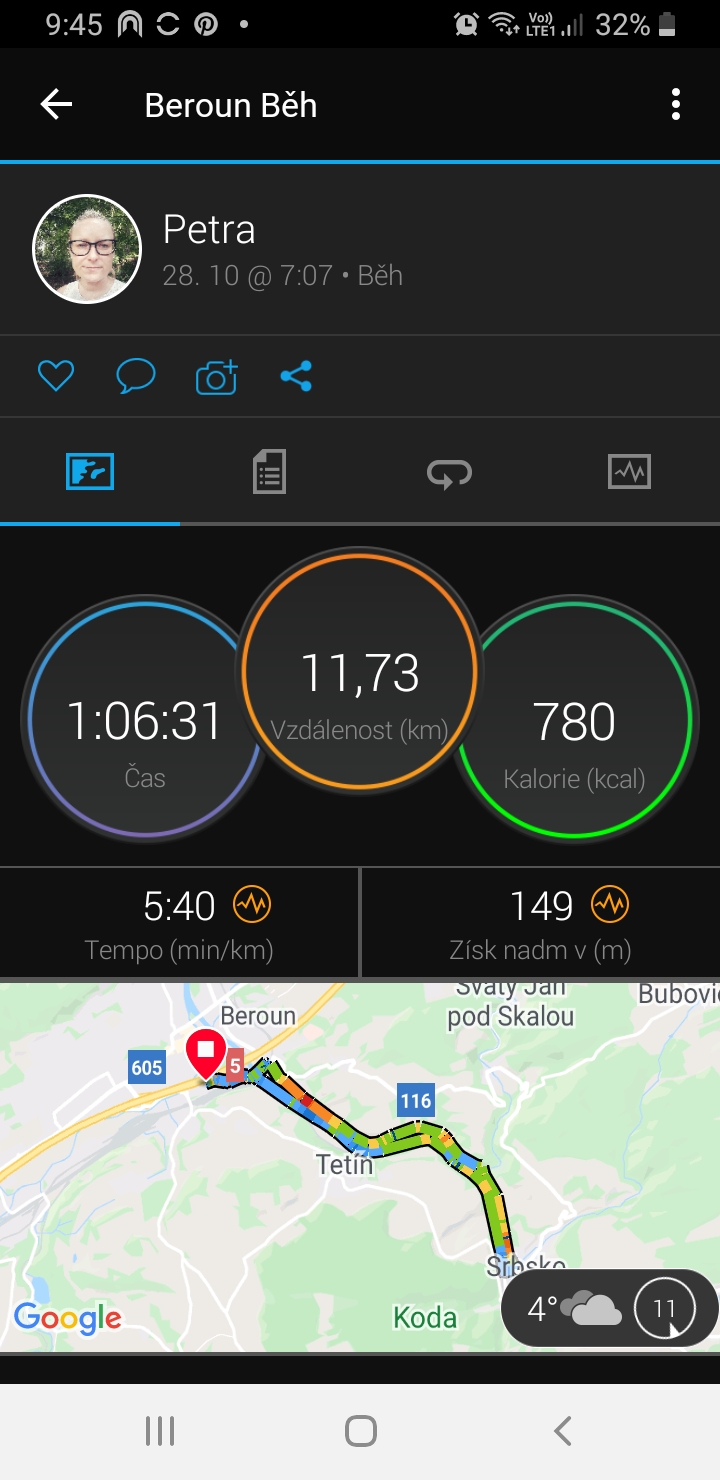Open the recent apps view
Image resolution: width=720 pixels, height=1480 pixels.
[160, 1431]
